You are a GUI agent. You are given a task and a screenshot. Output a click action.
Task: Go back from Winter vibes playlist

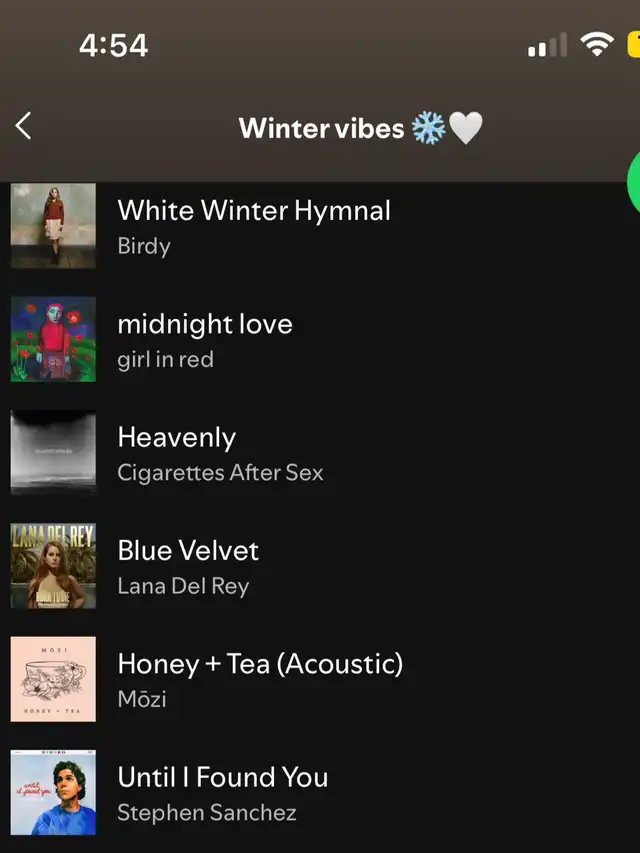(x=23, y=126)
